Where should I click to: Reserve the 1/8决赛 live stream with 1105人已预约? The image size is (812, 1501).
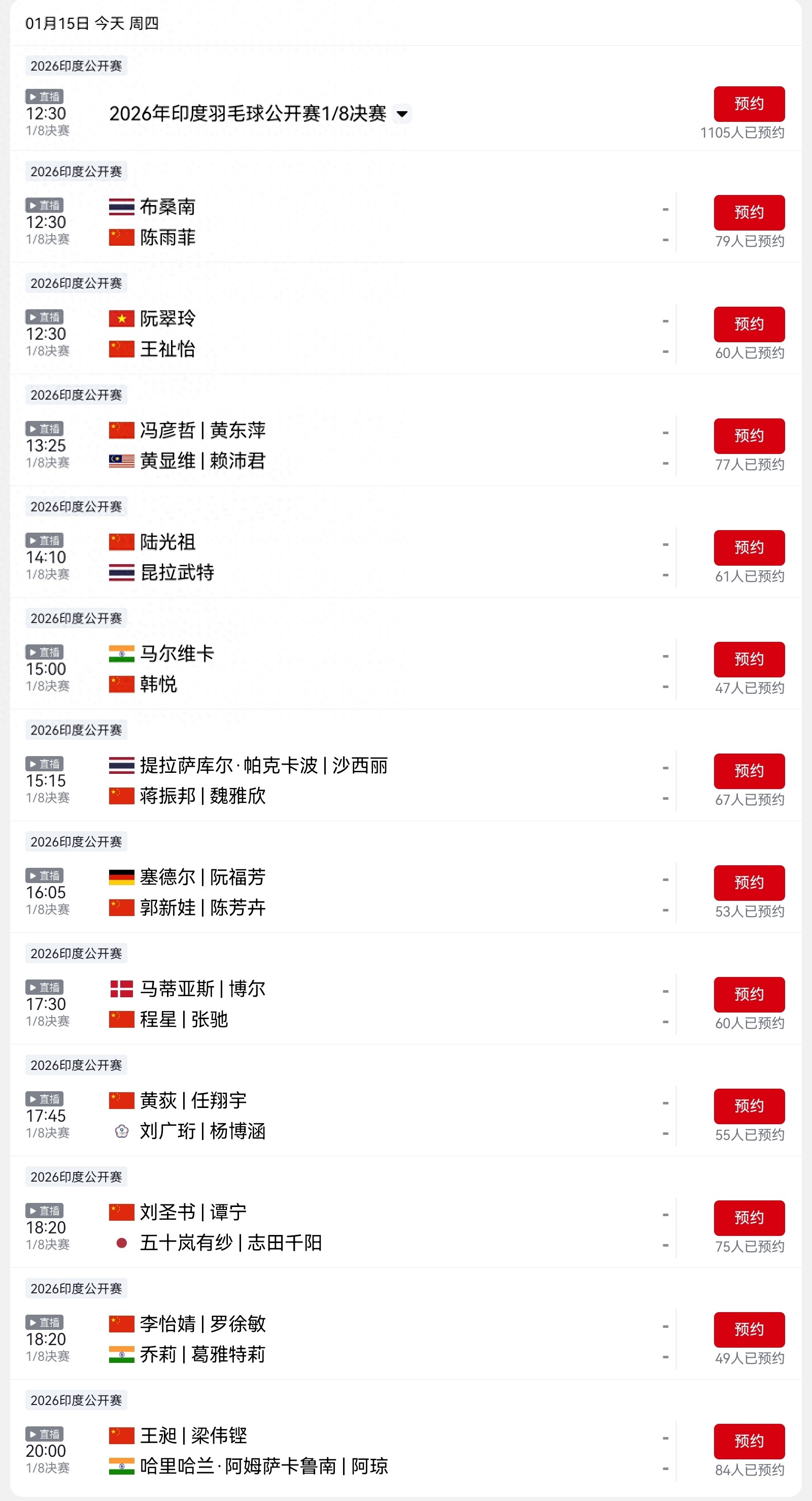749,104
